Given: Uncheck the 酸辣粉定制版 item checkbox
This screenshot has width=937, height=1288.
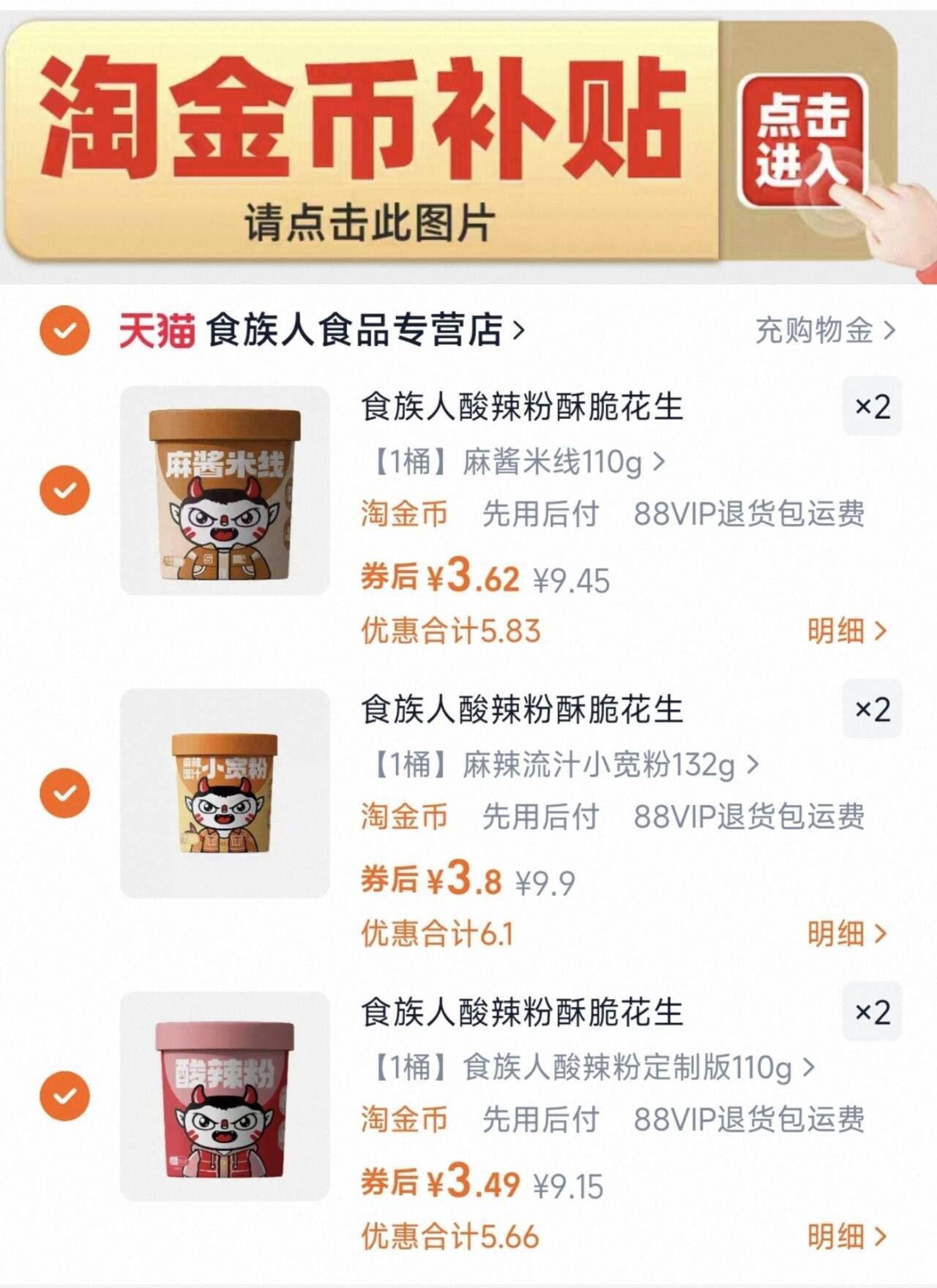Looking at the screenshot, I should click(x=65, y=1096).
